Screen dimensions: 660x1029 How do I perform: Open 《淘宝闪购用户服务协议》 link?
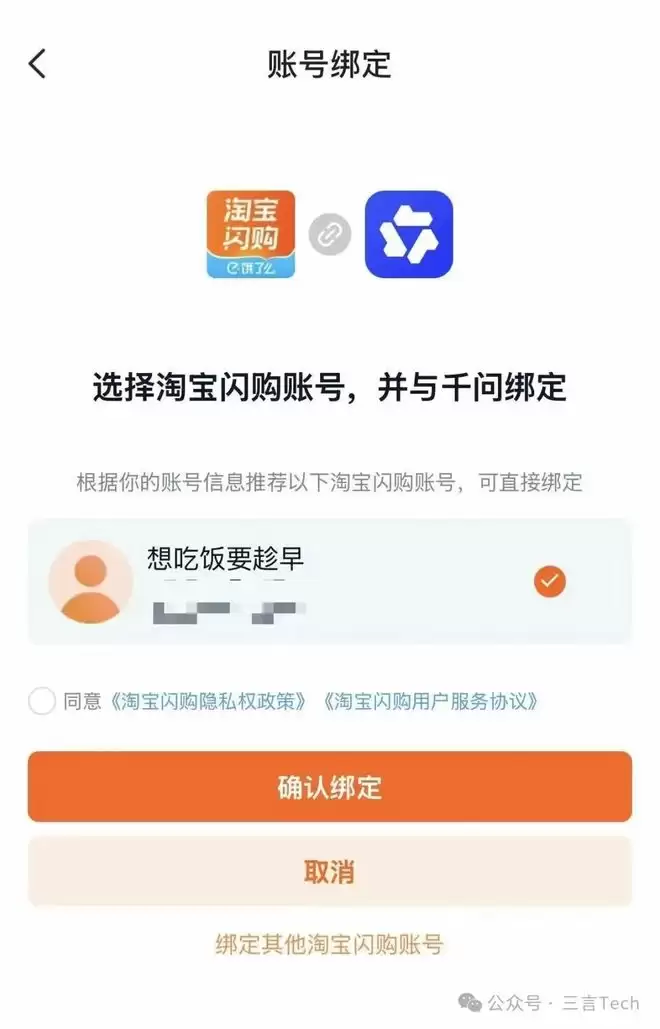tap(432, 701)
